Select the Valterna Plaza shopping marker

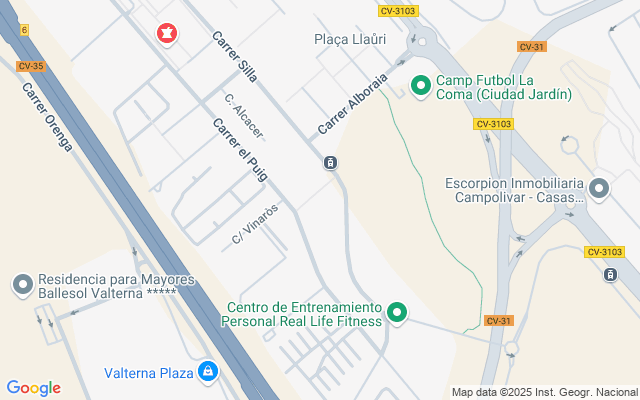pos(207,372)
